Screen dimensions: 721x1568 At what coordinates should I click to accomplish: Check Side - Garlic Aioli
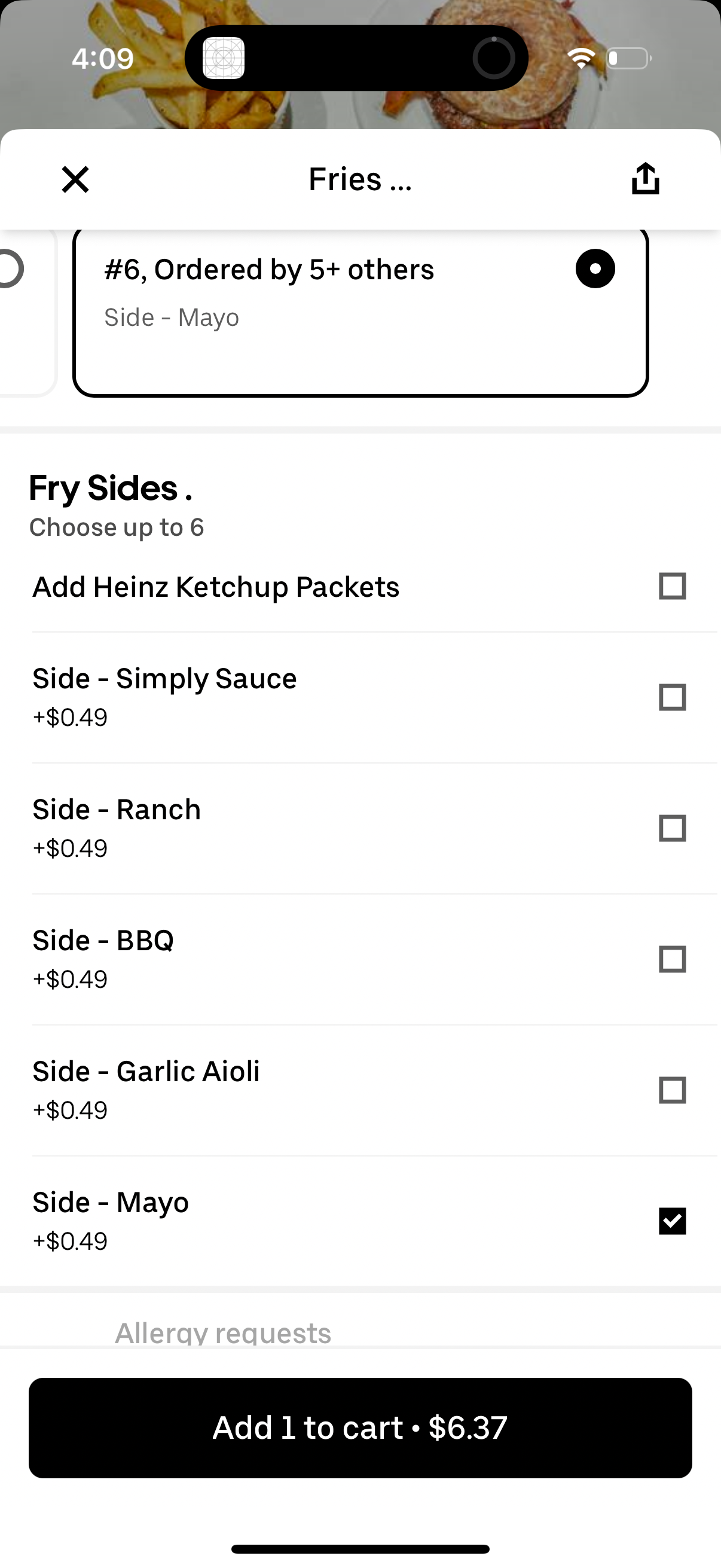point(672,1090)
